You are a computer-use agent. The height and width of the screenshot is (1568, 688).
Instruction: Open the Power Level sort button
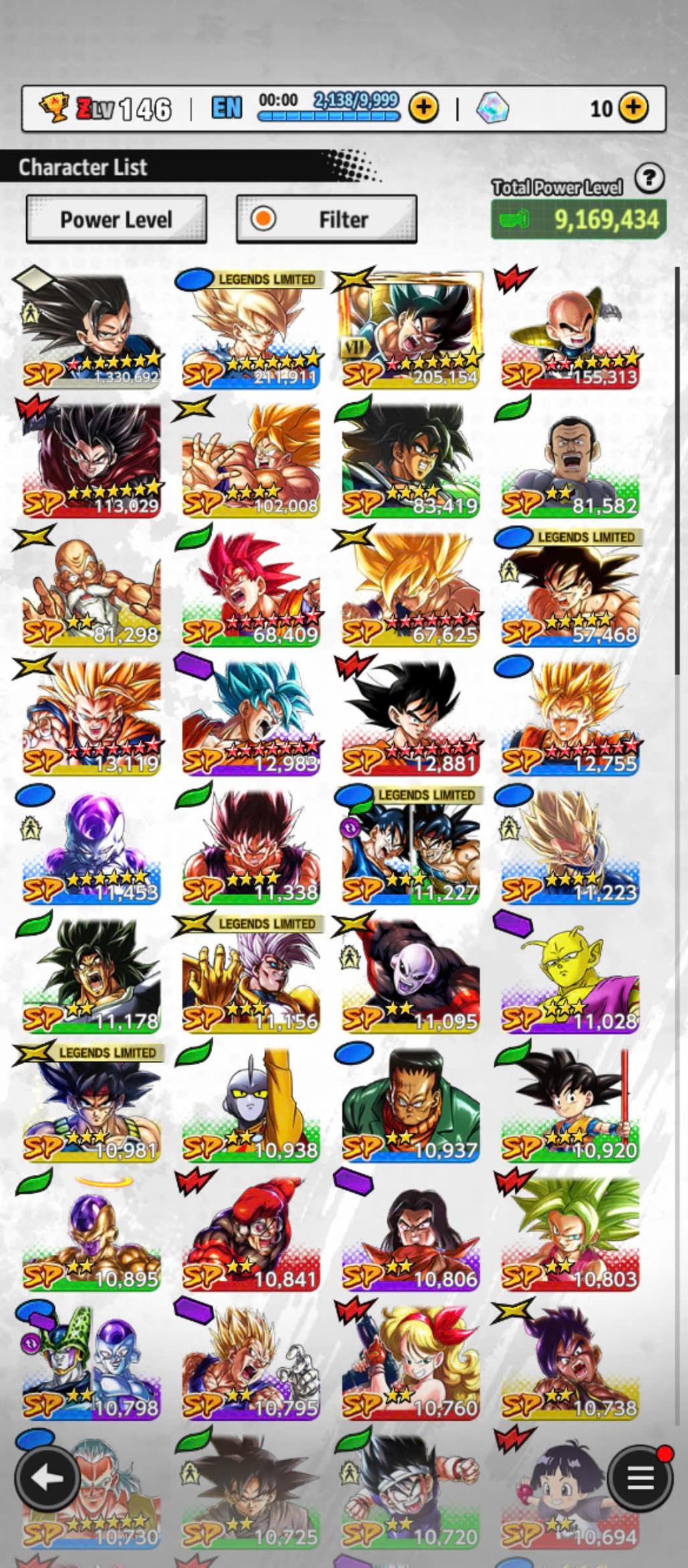(x=116, y=220)
